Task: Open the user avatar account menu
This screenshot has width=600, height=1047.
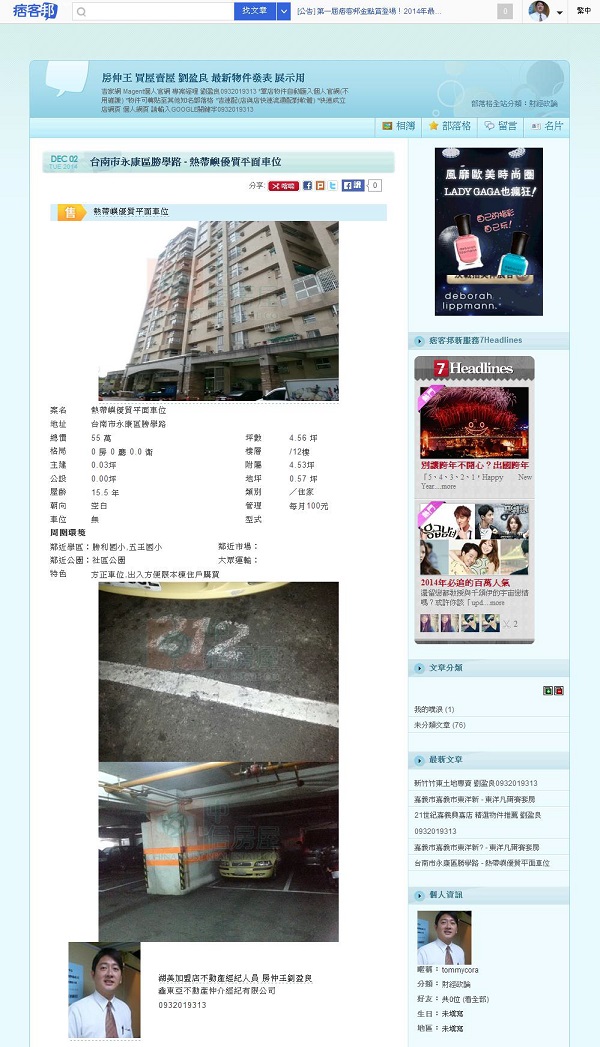Action: pyautogui.click(x=546, y=11)
